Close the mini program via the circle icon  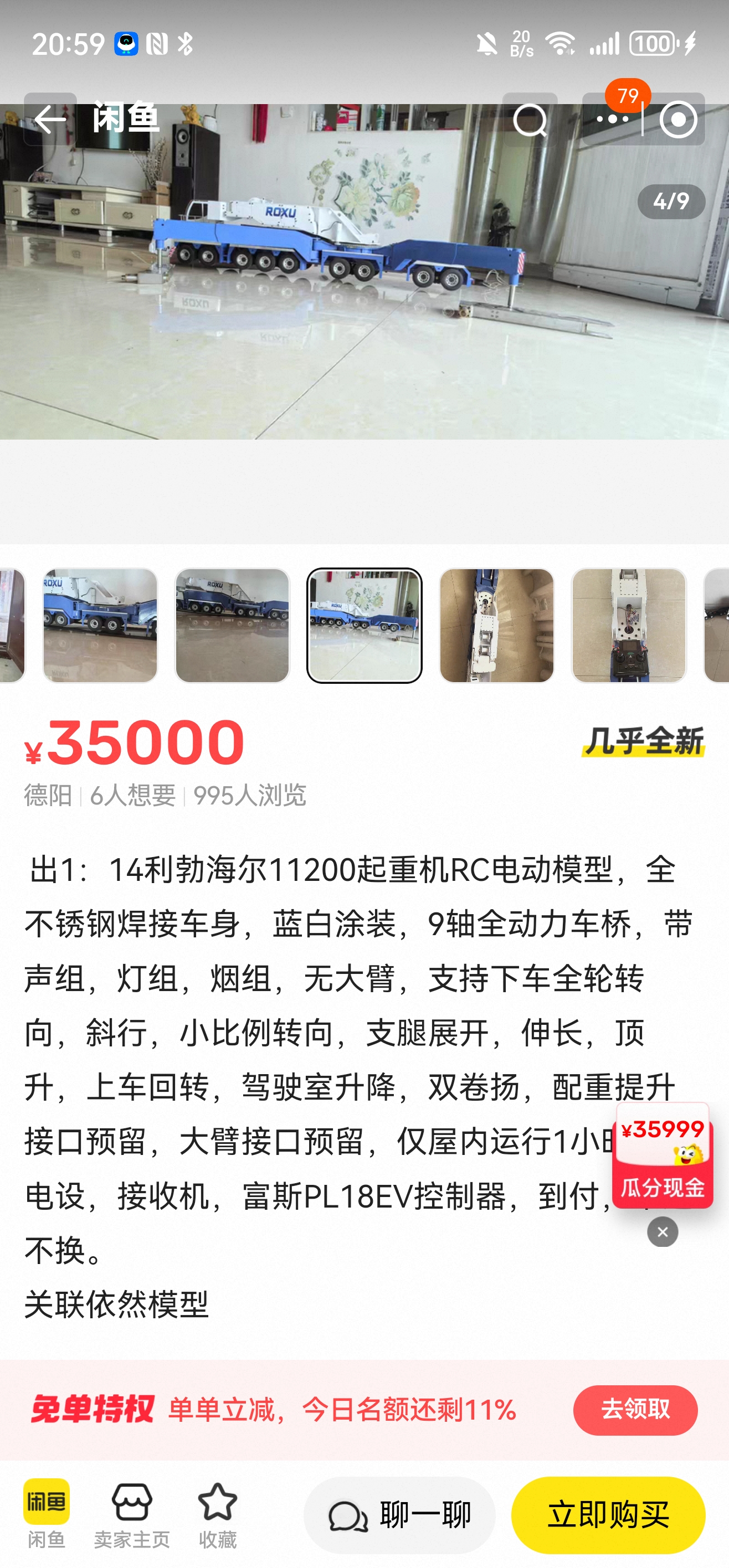pyautogui.click(x=677, y=120)
